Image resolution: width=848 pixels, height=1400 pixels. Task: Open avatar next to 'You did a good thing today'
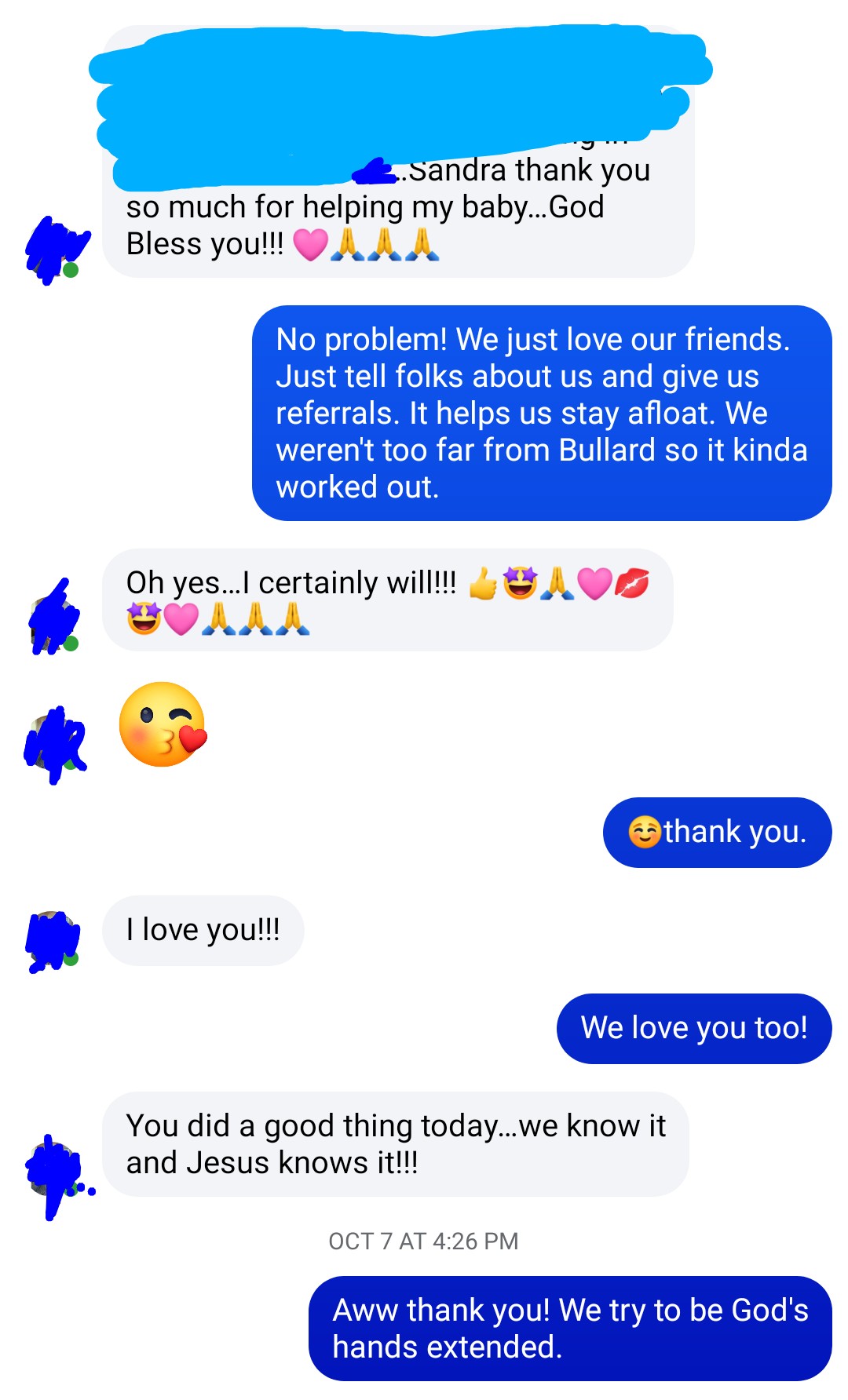click(x=53, y=1171)
